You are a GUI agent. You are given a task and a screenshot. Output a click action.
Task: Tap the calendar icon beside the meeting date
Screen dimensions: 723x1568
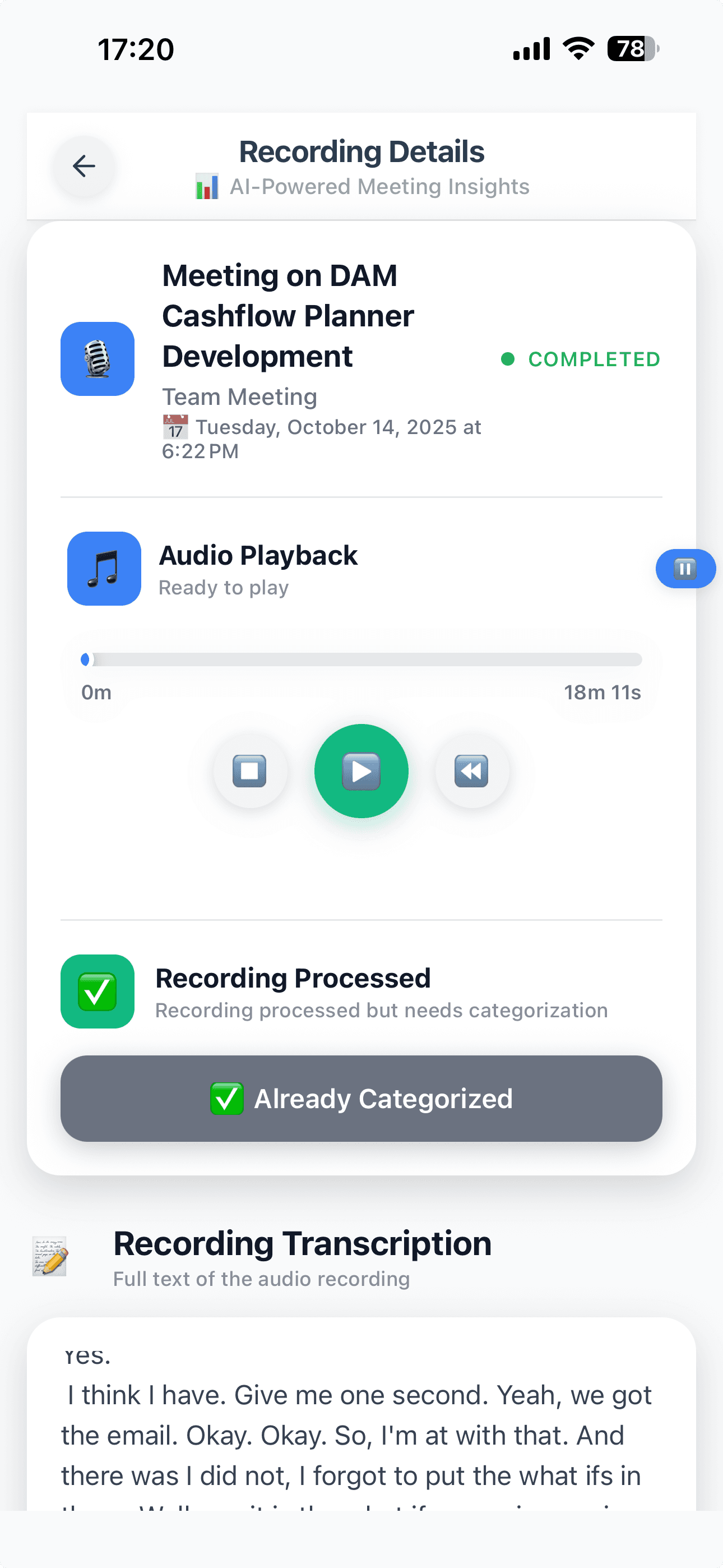coord(175,427)
